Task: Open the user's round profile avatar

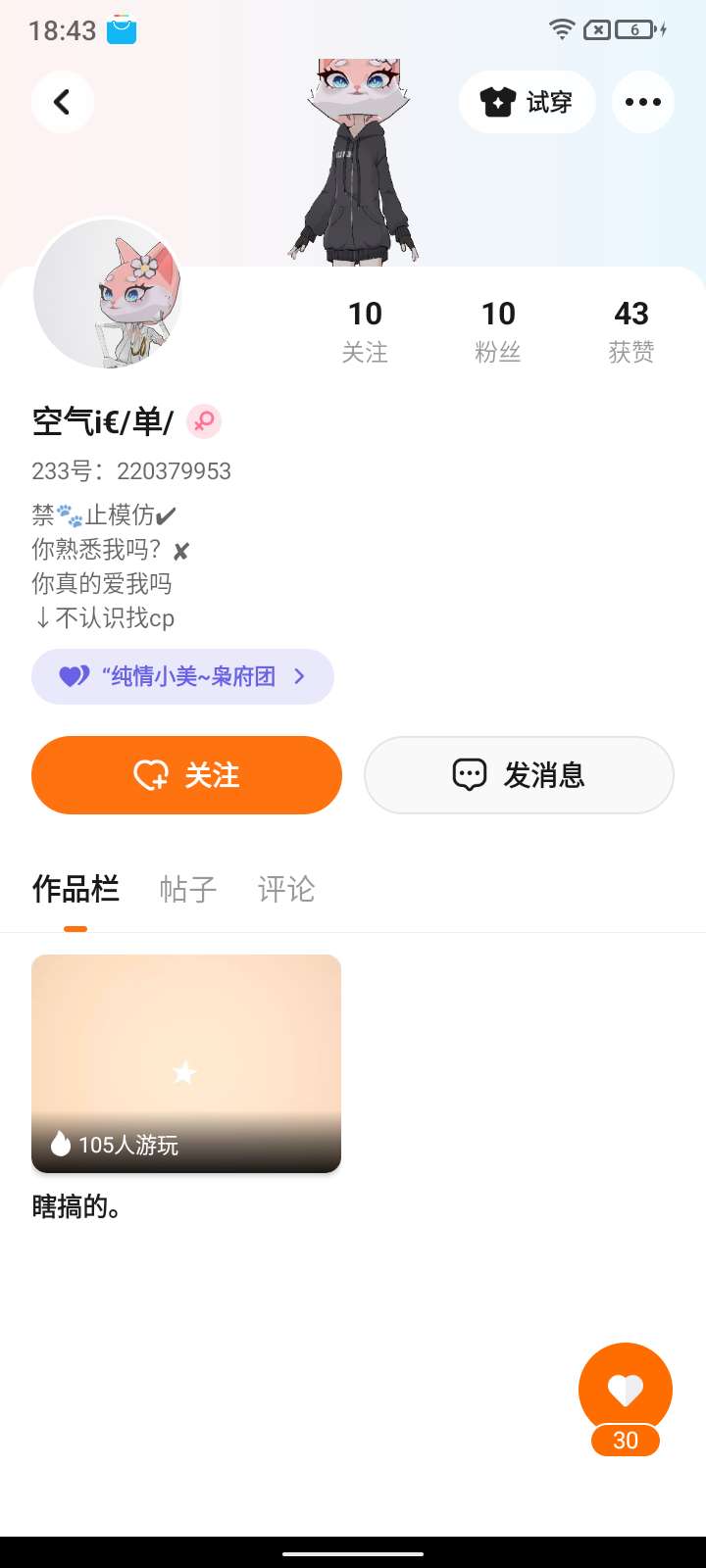Action: click(108, 293)
